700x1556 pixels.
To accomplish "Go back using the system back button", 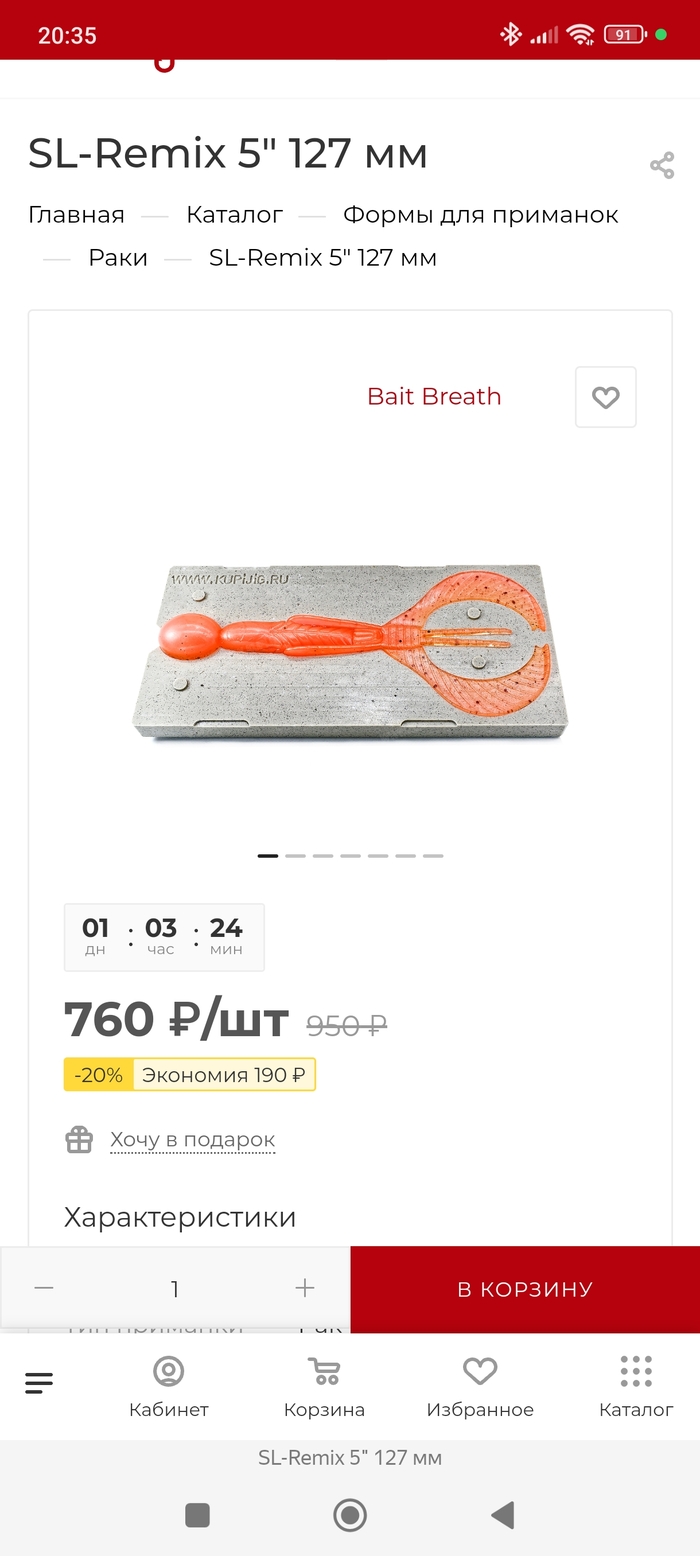I will [502, 1515].
